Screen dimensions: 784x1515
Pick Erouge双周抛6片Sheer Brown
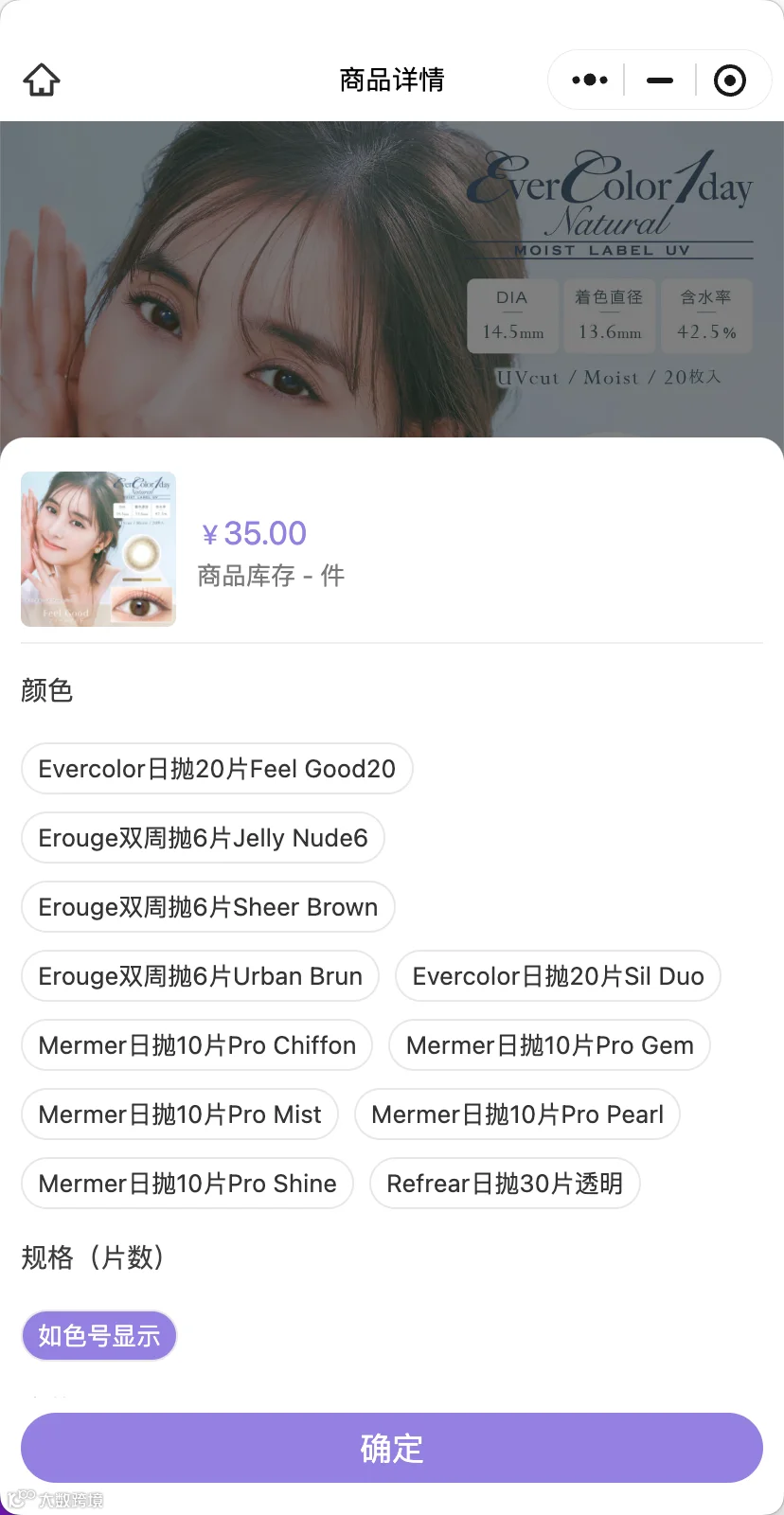208,906
